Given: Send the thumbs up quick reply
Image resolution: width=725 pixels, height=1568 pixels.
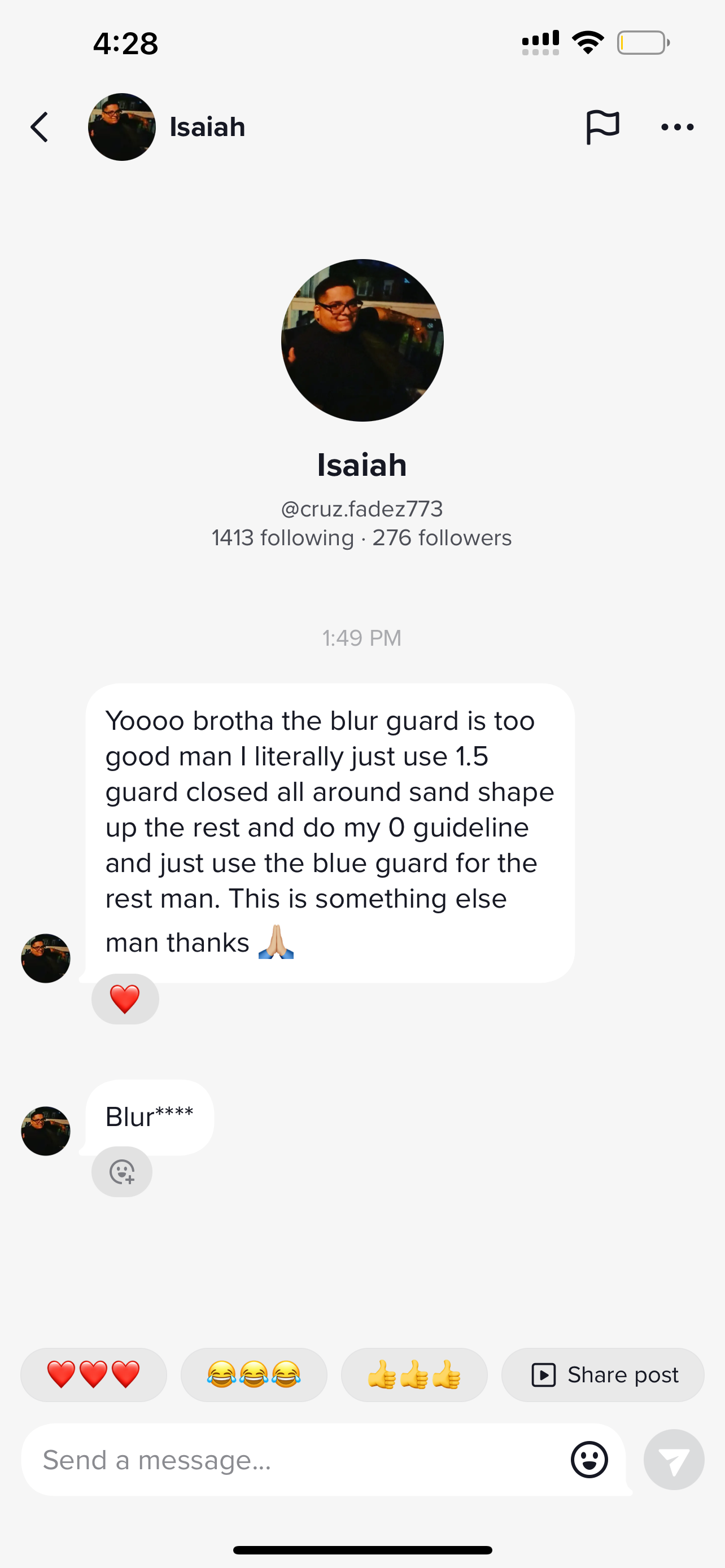Looking at the screenshot, I should pos(414,1374).
